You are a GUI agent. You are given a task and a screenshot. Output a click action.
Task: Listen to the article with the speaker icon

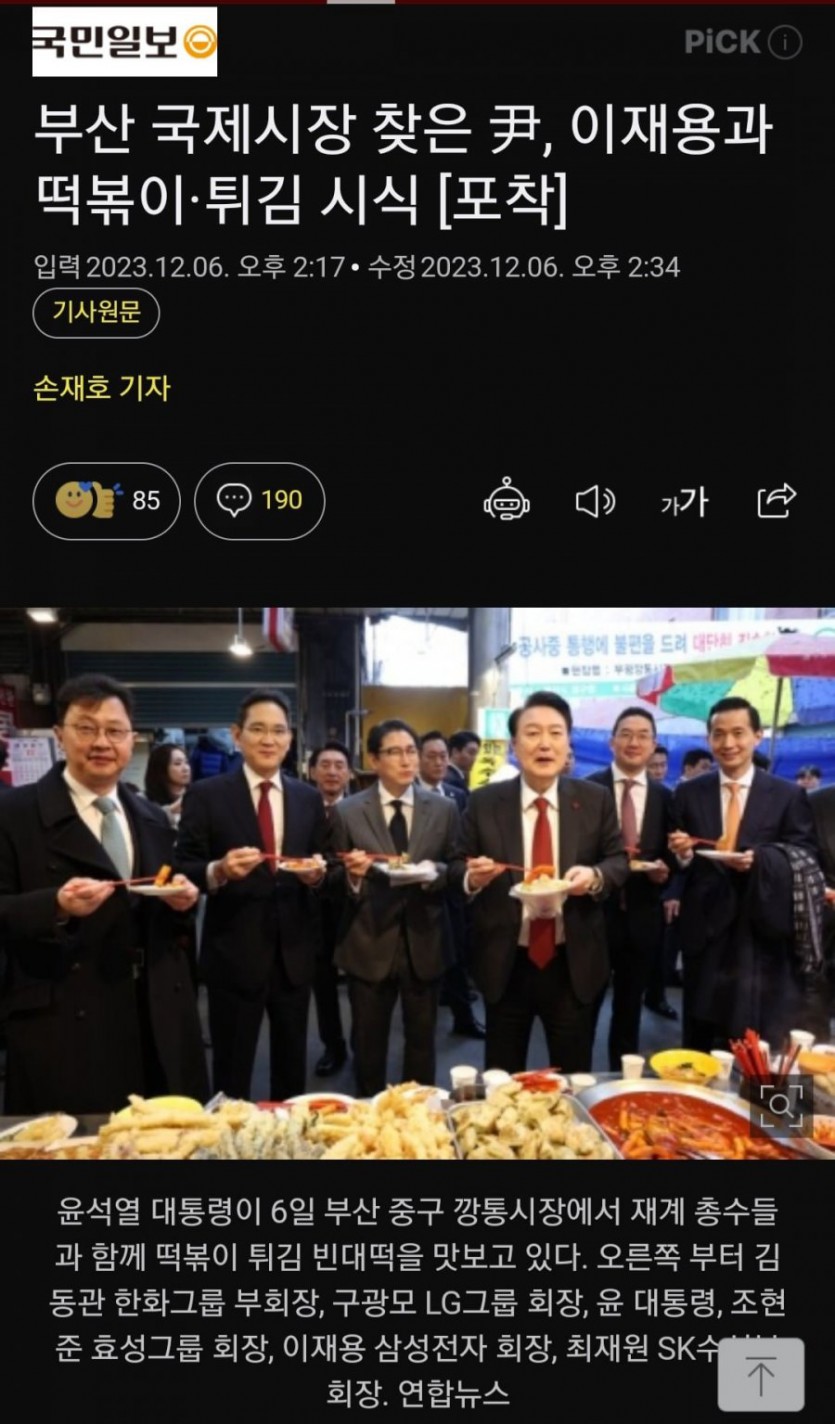[x=595, y=501]
